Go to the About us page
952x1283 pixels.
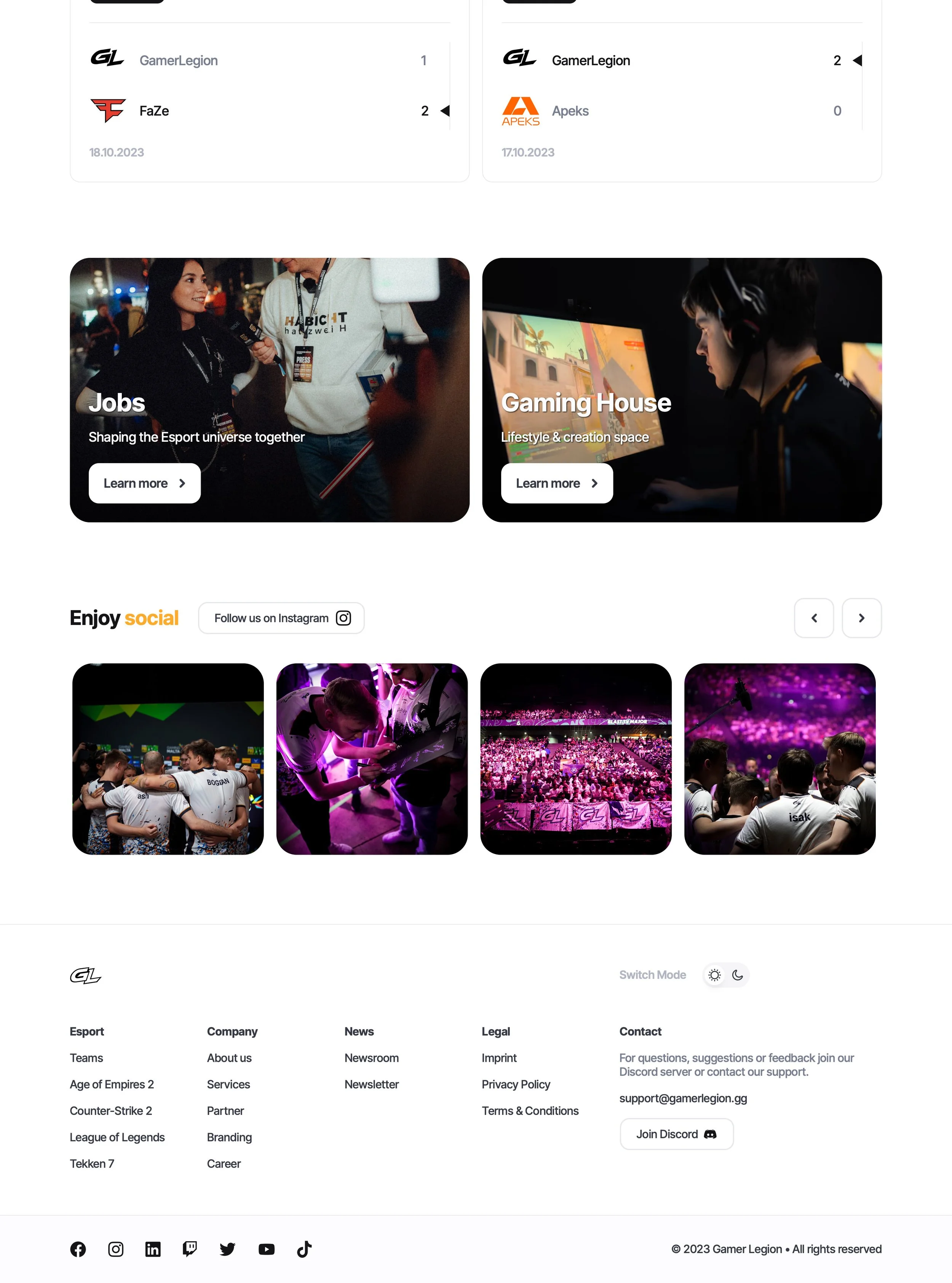pos(229,1058)
